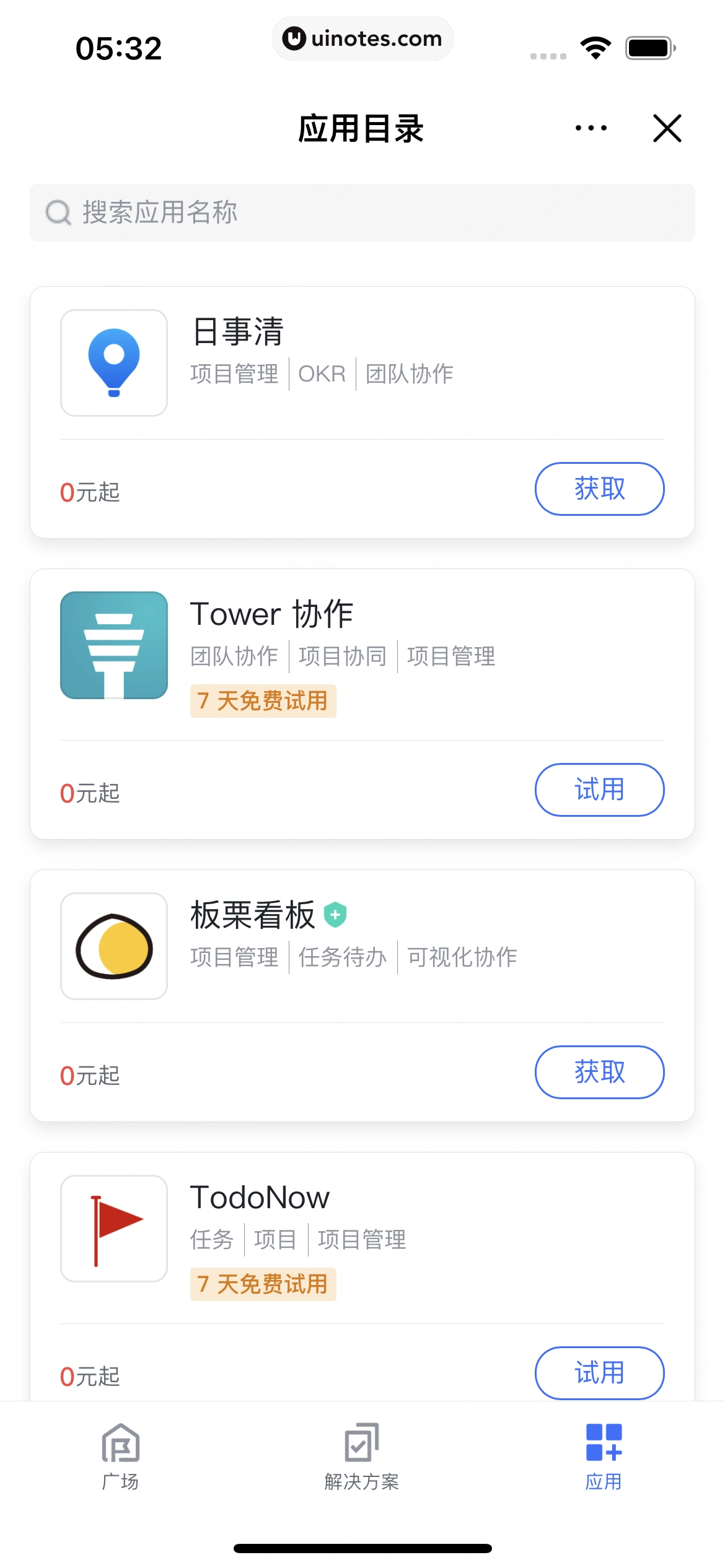The height and width of the screenshot is (1568, 725).
Task: Click the 项目管理 tag under 日事清
Action: coord(234,373)
